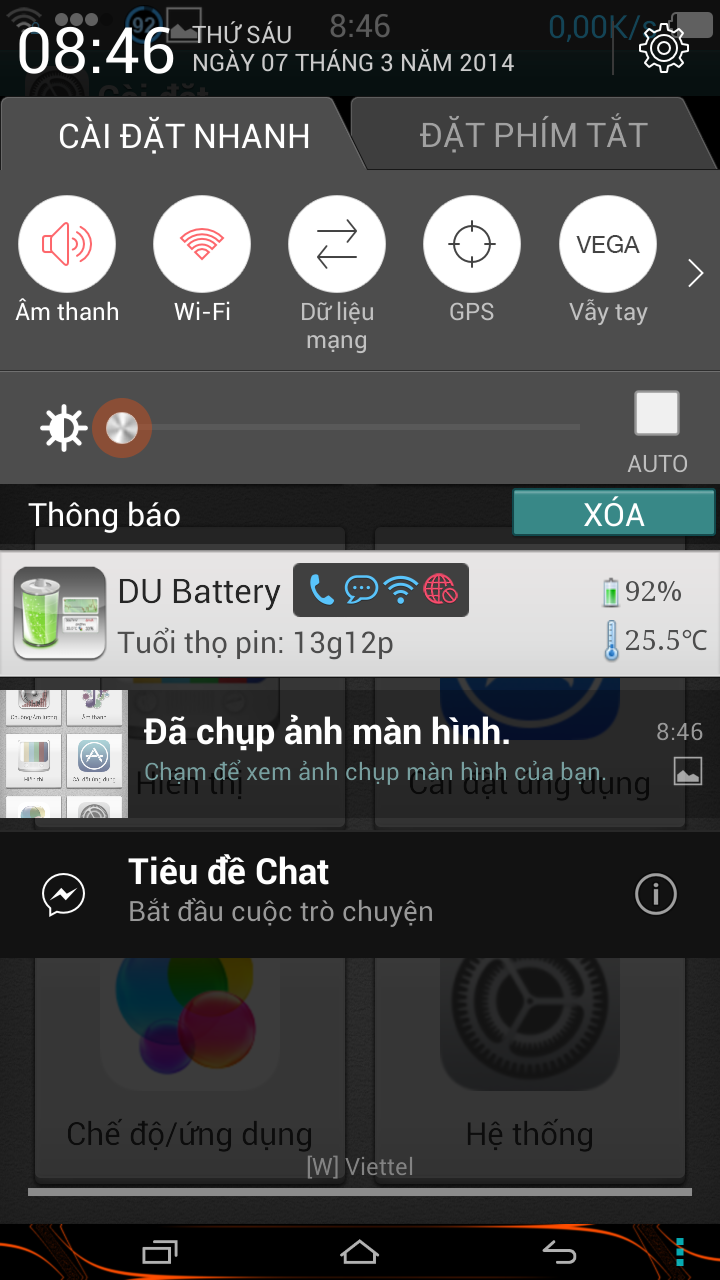Tap the navigation bar back button
The height and width of the screenshot is (1280, 720).
(x=559, y=1251)
